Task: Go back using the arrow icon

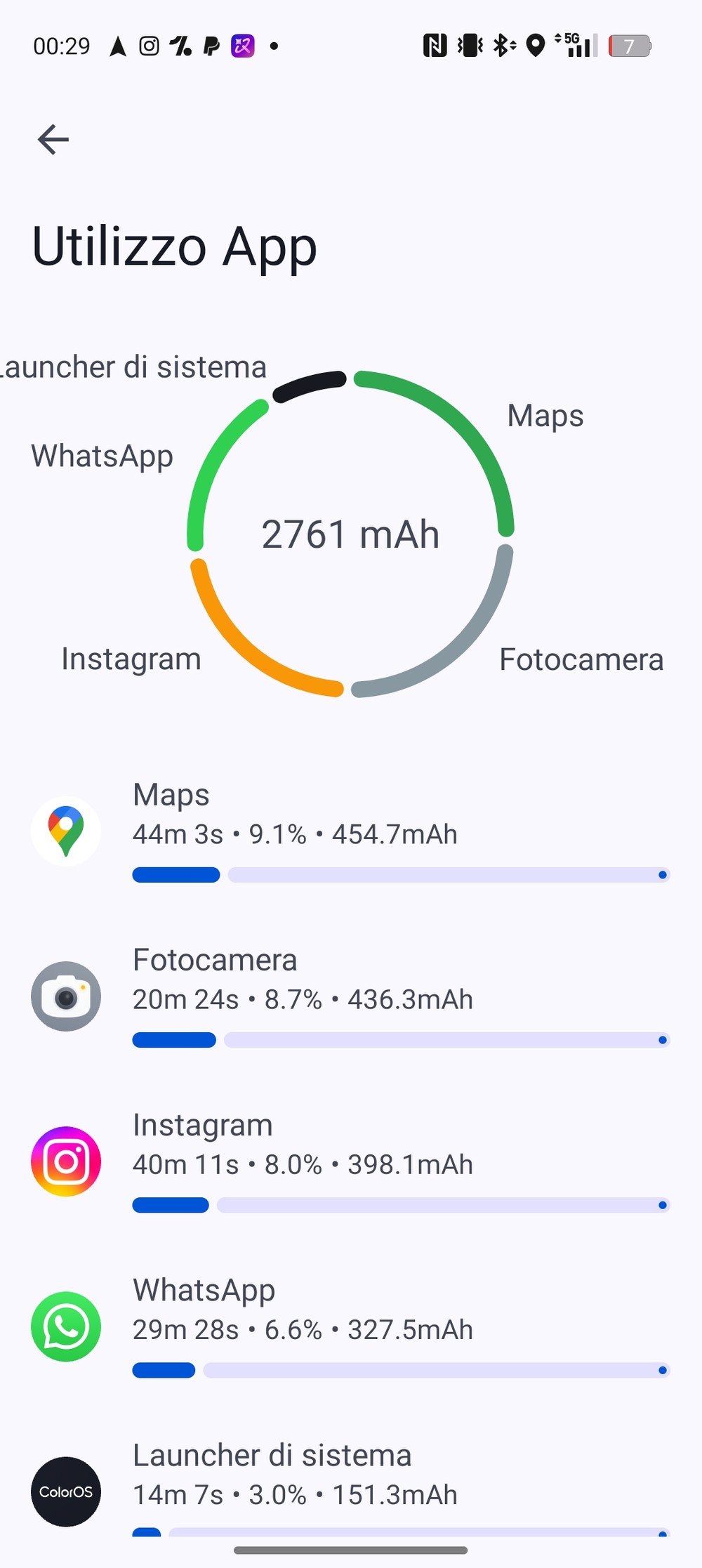Action: [x=53, y=139]
